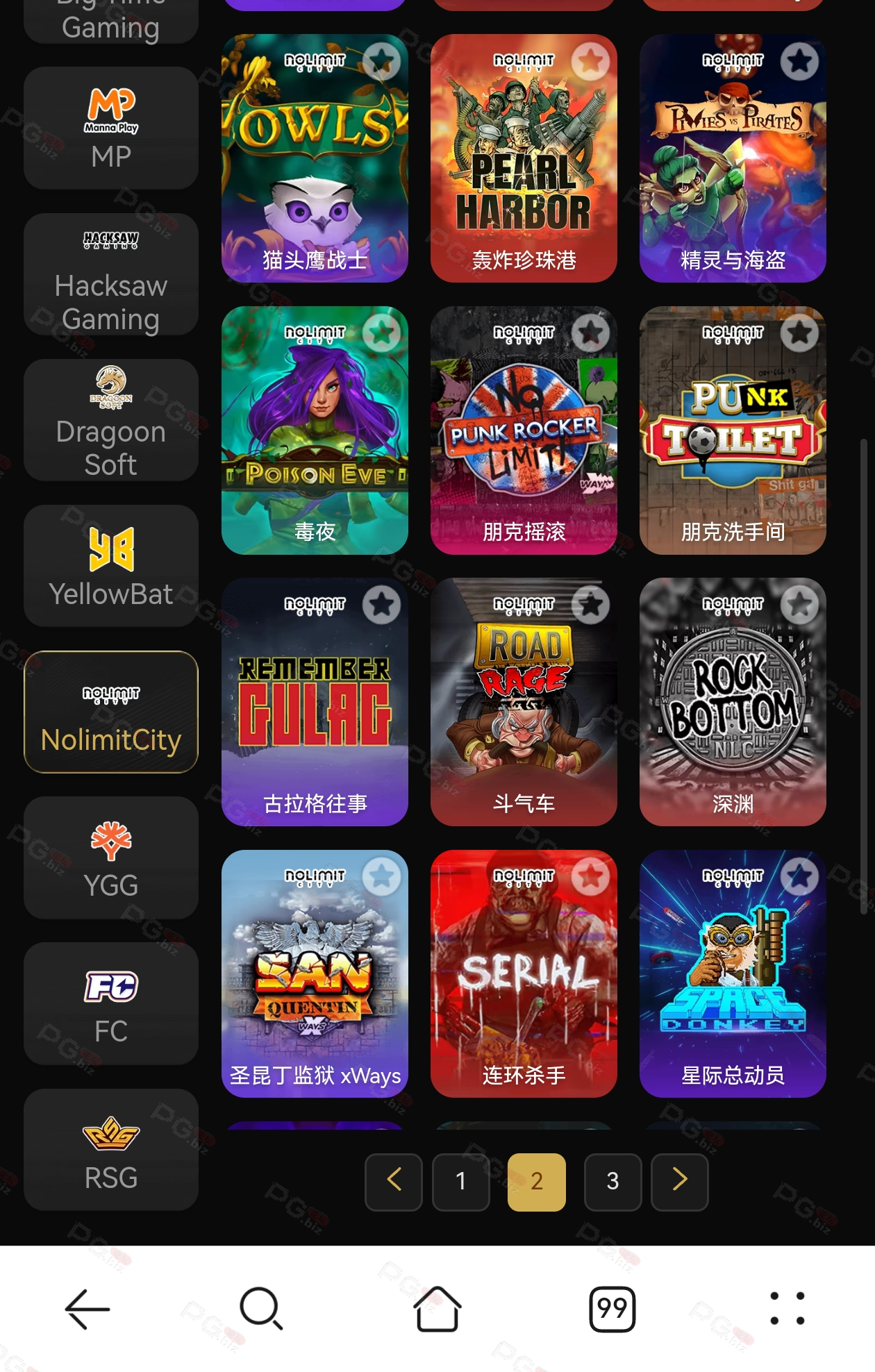Open the Rock Bottom game
Screen dimensions: 875x1372
(733, 702)
